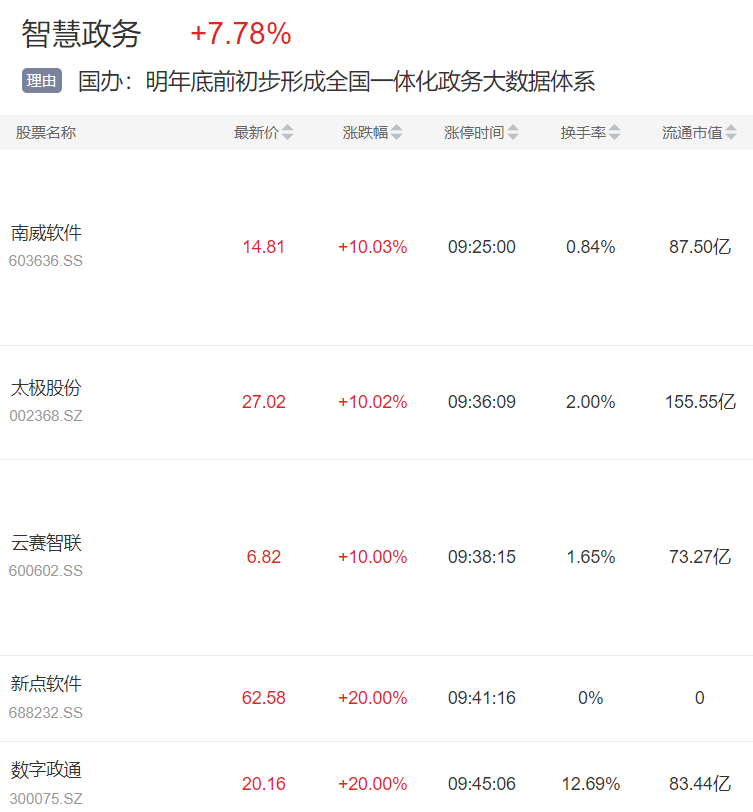Image resolution: width=753 pixels, height=812 pixels.
Task: Sort by 流通市值 column
Action: pyautogui.click(x=699, y=133)
